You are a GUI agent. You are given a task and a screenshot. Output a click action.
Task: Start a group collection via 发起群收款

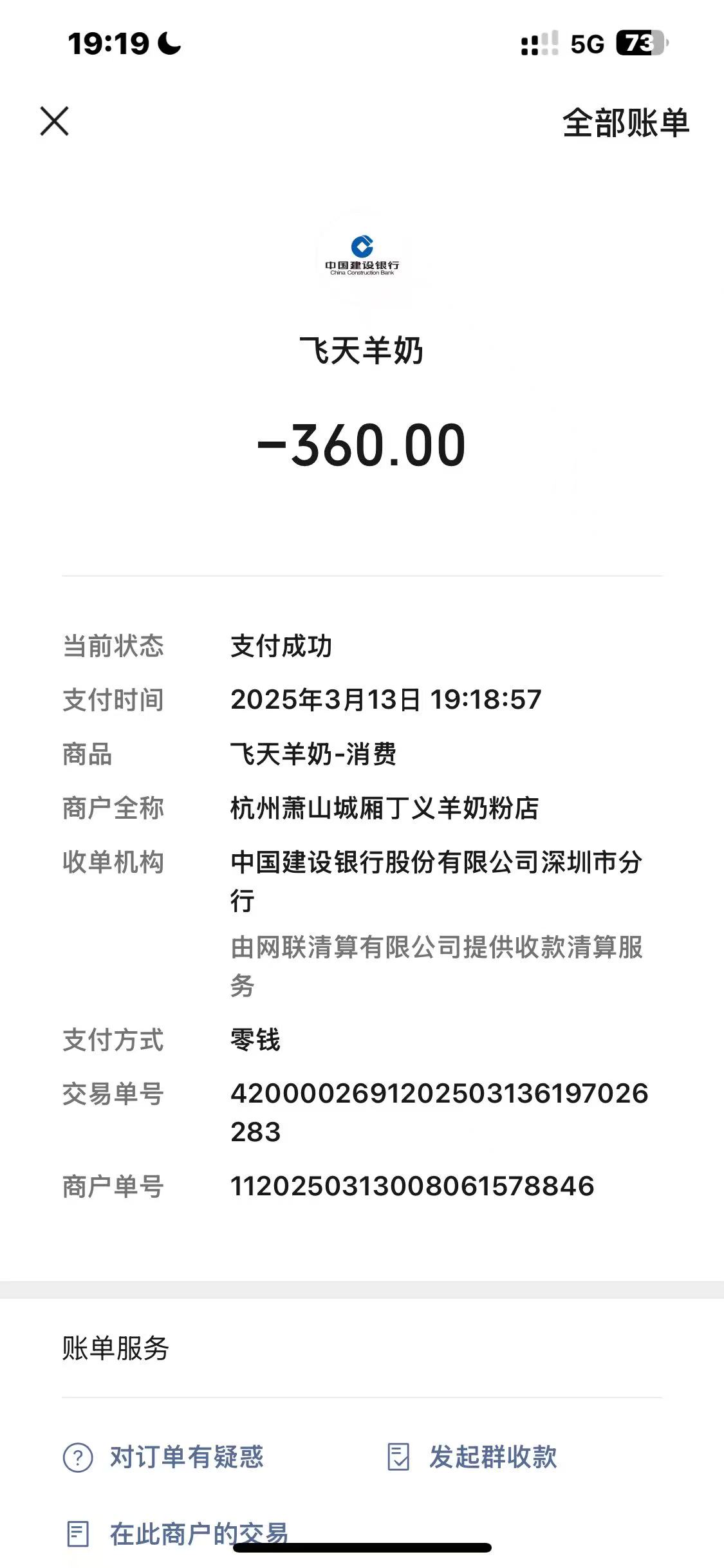(472, 1457)
